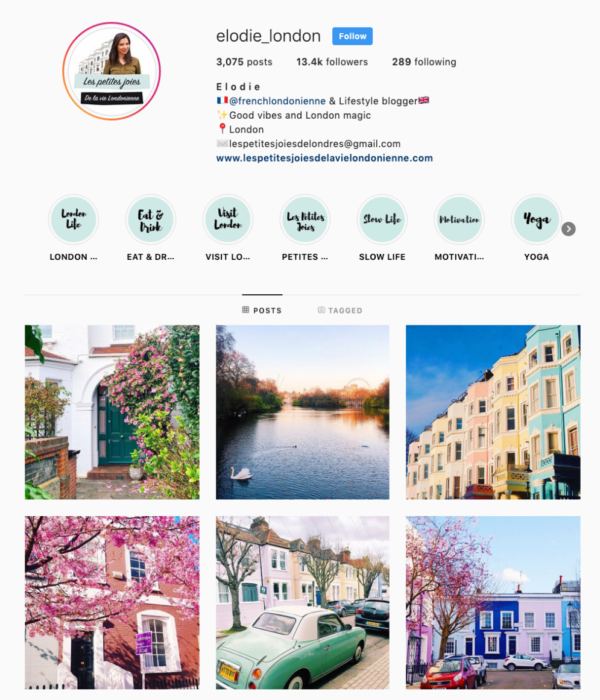Select the Posts tab
This screenshot has height=700, width=600.
click(262, 311)
